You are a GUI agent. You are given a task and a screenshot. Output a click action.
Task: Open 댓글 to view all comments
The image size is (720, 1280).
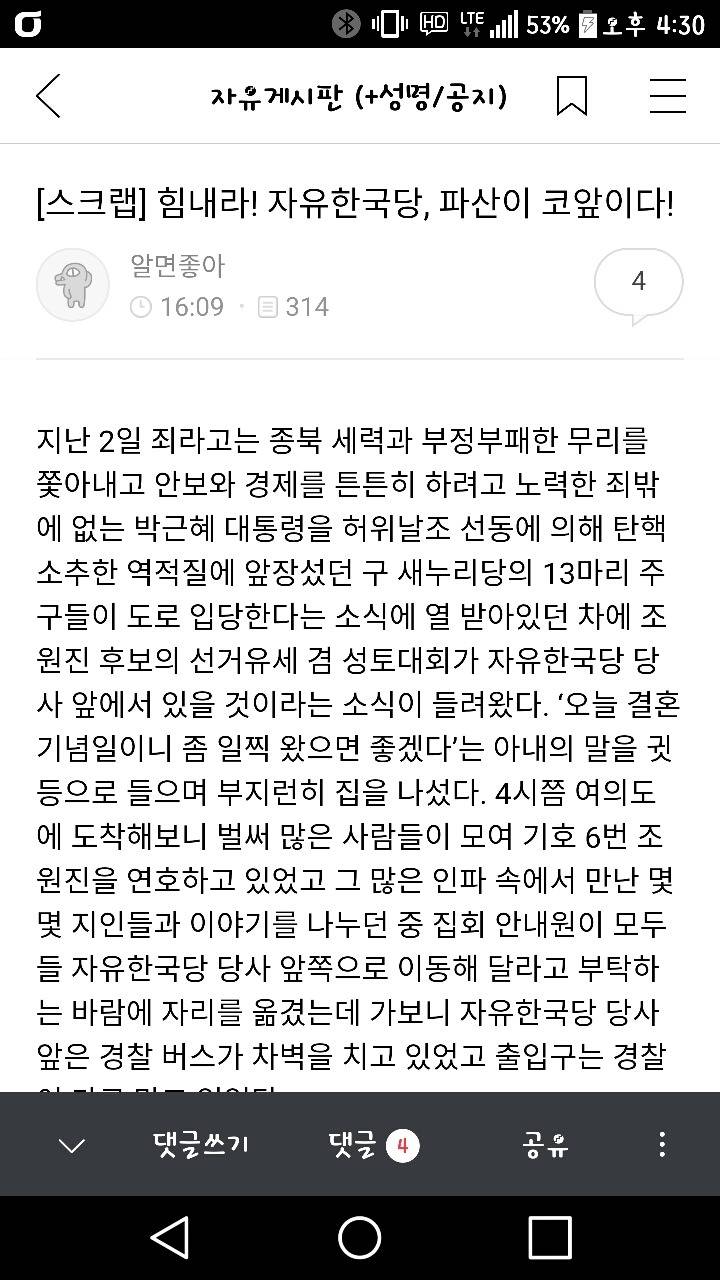(352, 1145)
